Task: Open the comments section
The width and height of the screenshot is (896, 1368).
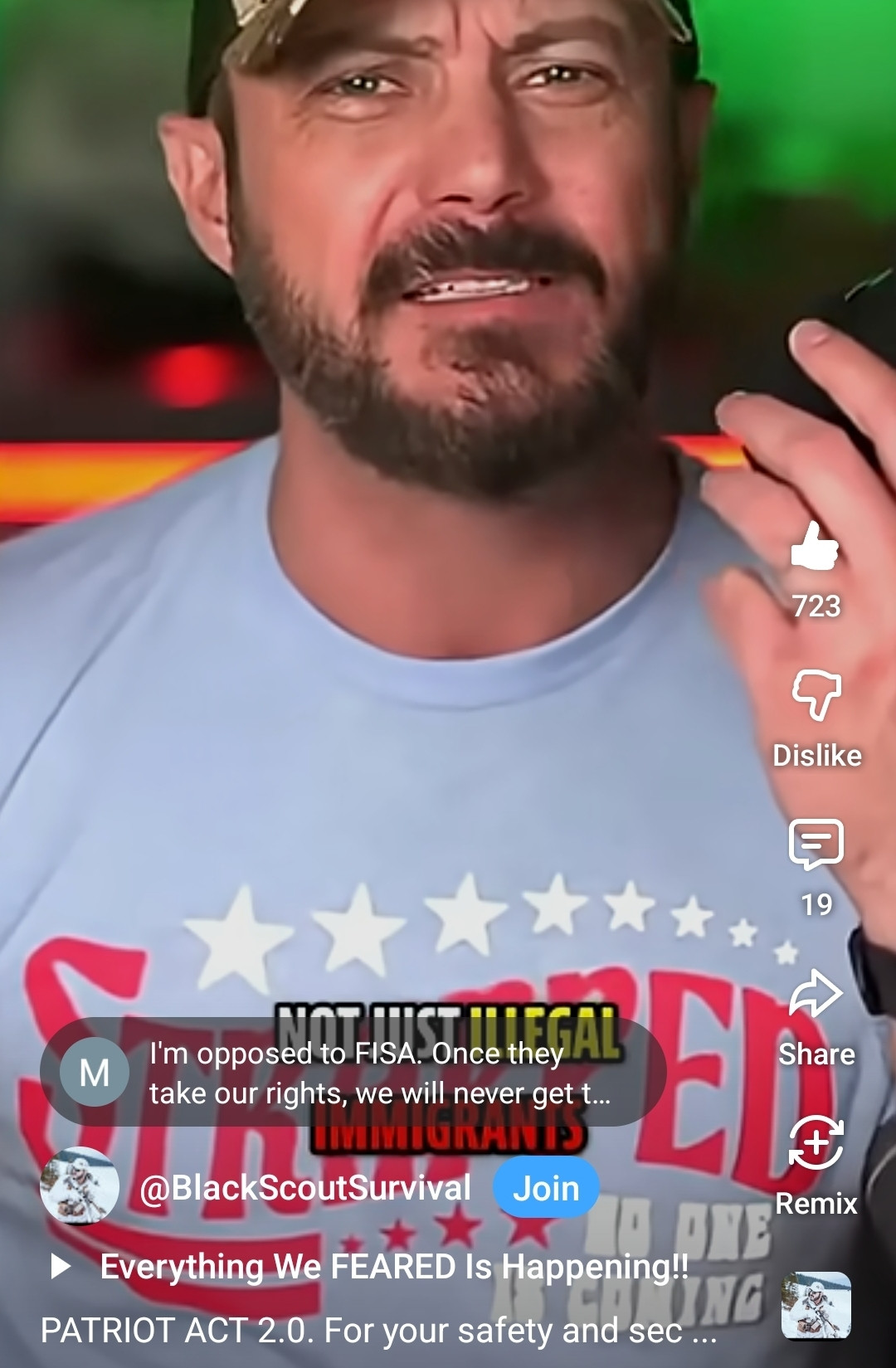Action: 816,845
